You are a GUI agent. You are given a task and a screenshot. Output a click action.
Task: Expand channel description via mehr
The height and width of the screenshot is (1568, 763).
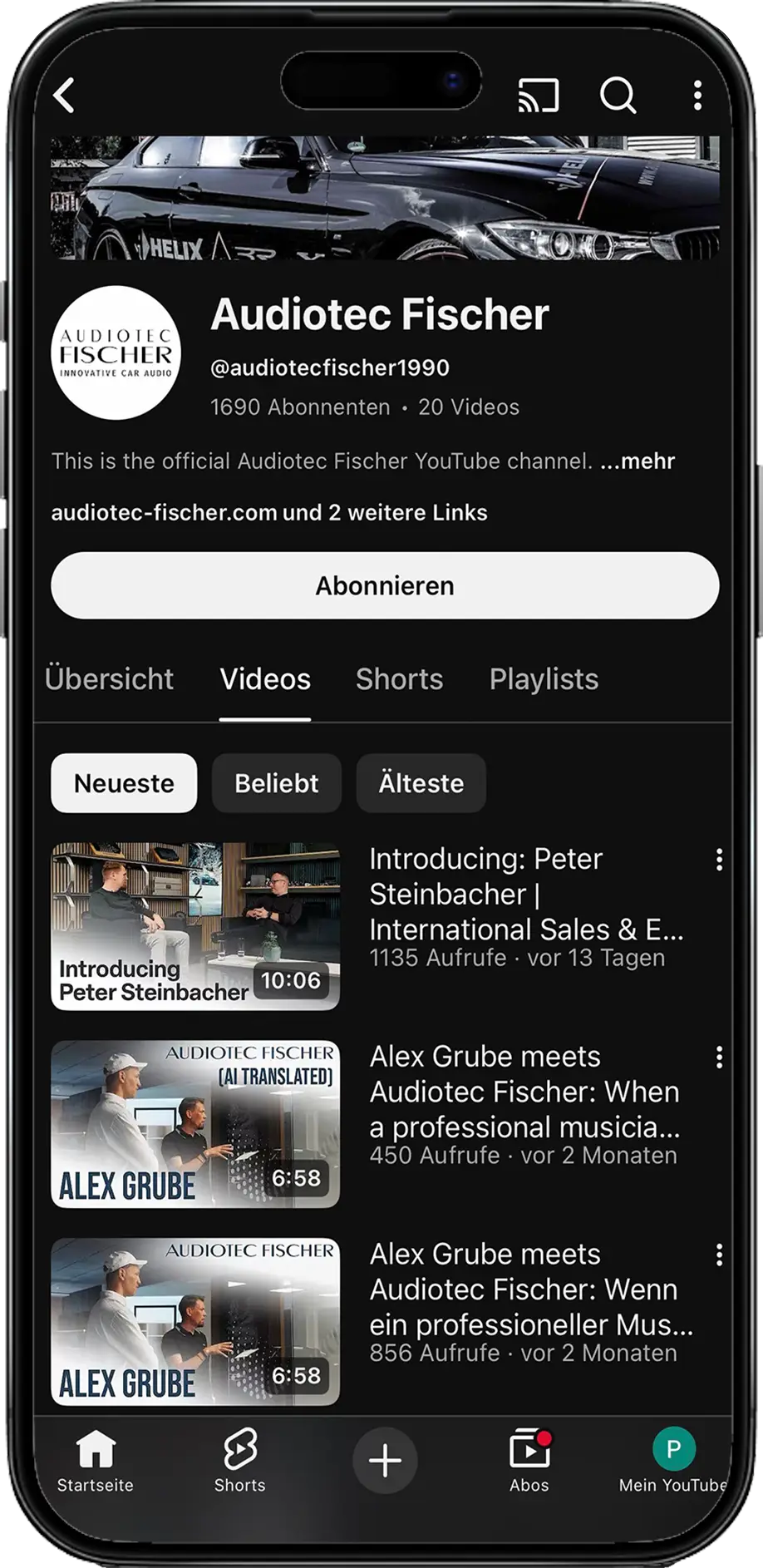tap(637, 461)
